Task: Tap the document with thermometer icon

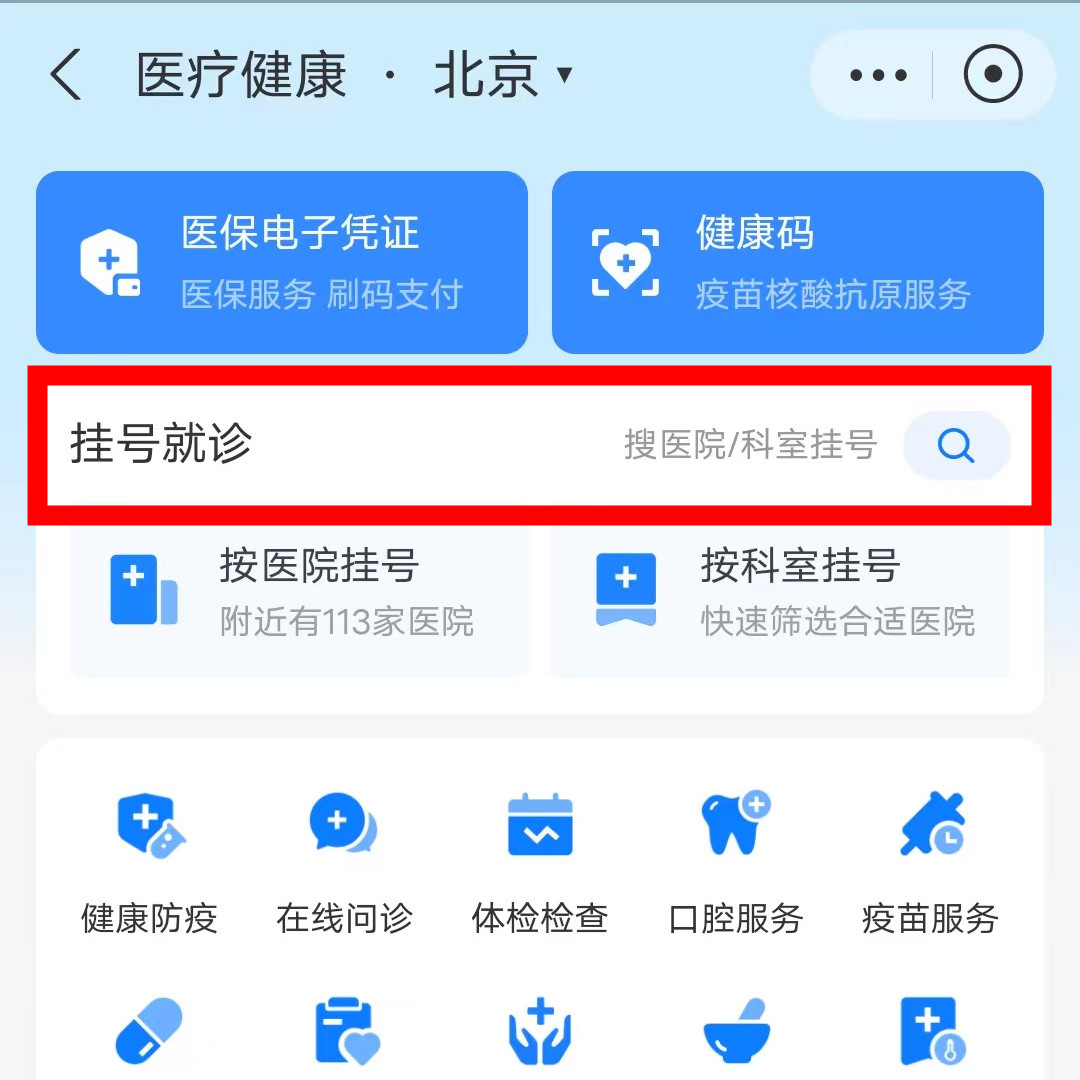Action: pos(930,1030)
